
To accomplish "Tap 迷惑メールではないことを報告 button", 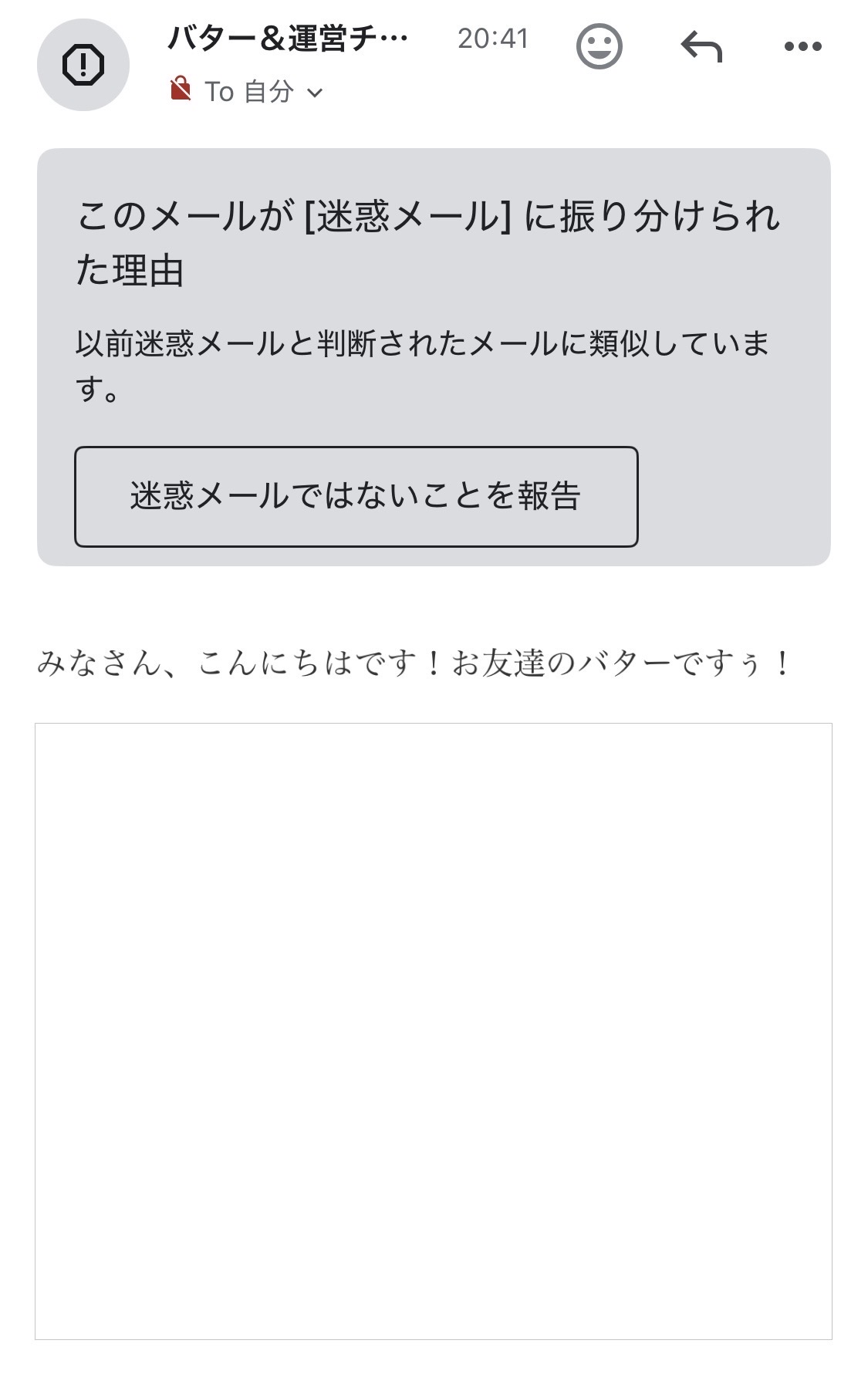I will click(356, 496).
